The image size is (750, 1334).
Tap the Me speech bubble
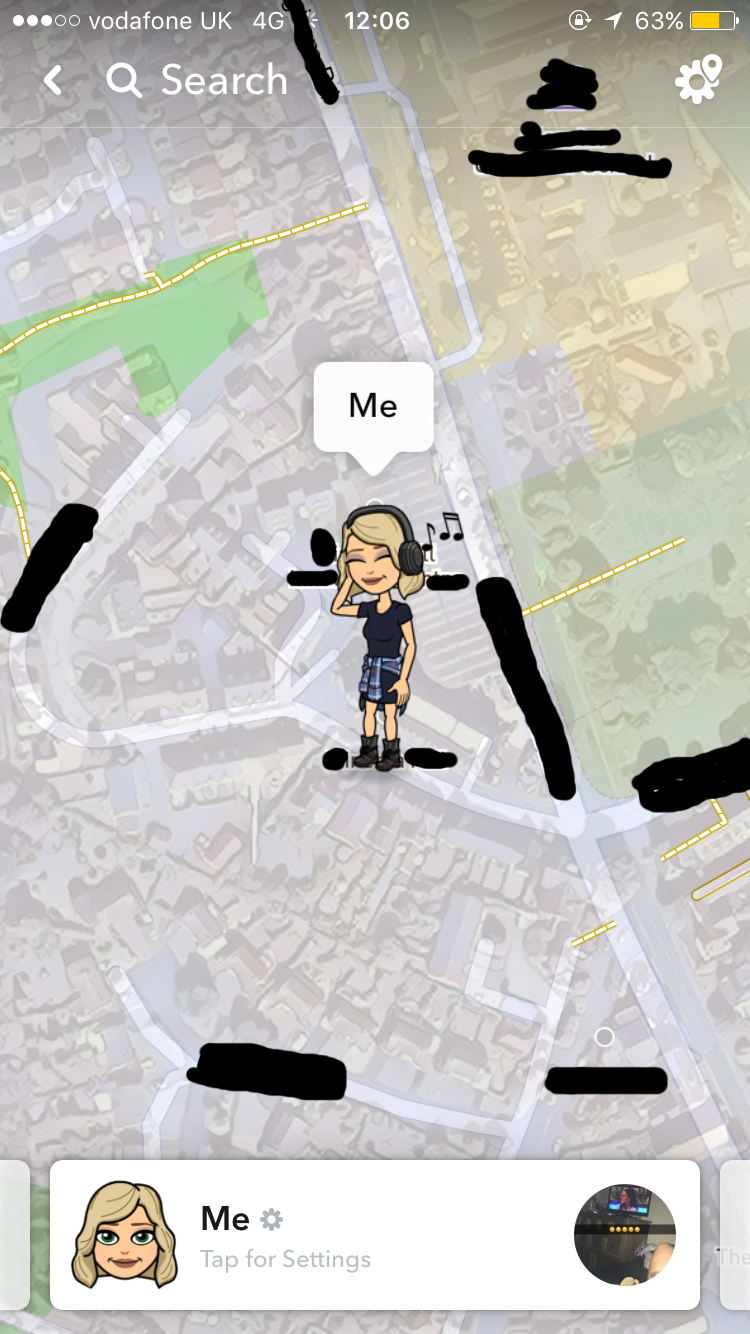pos(373,406)
